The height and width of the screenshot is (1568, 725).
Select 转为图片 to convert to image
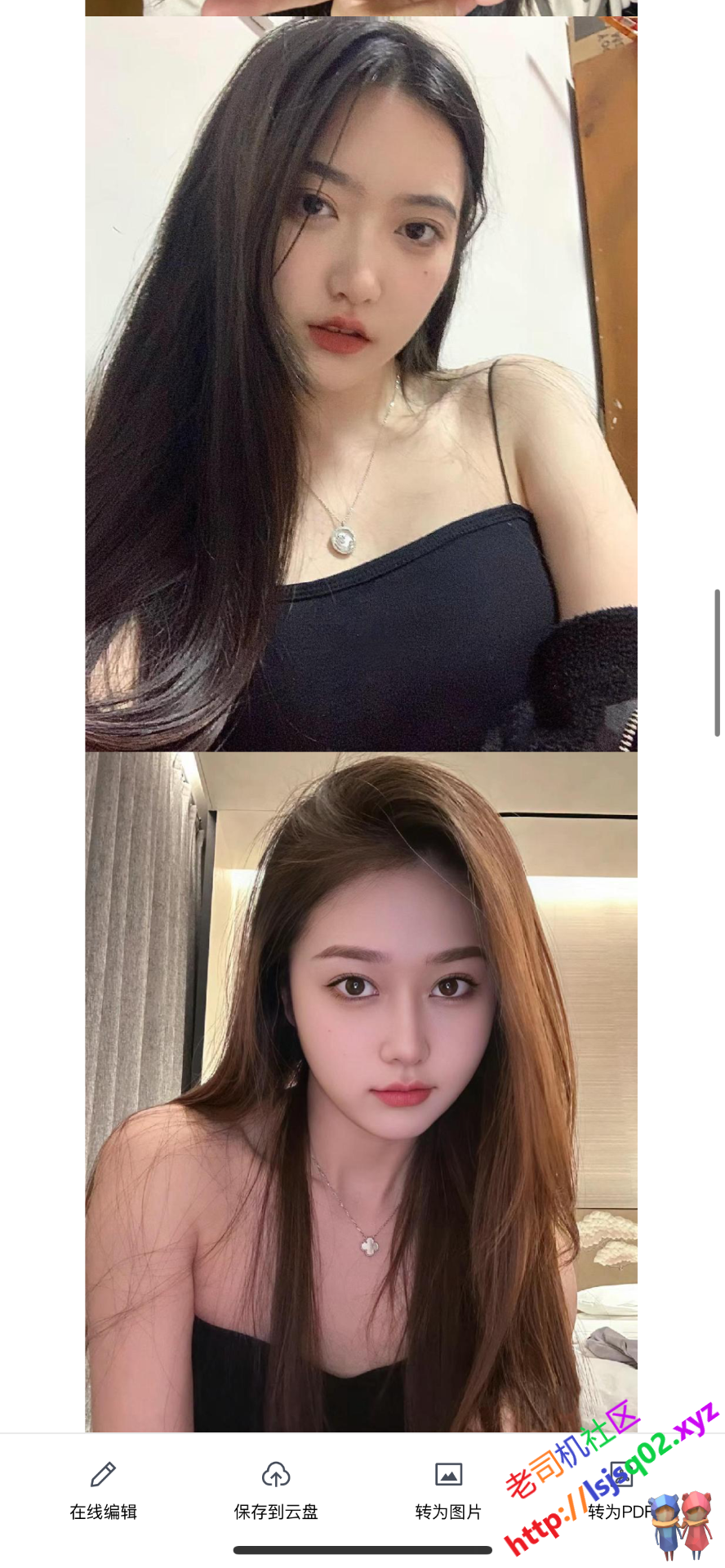(448, 1490)
